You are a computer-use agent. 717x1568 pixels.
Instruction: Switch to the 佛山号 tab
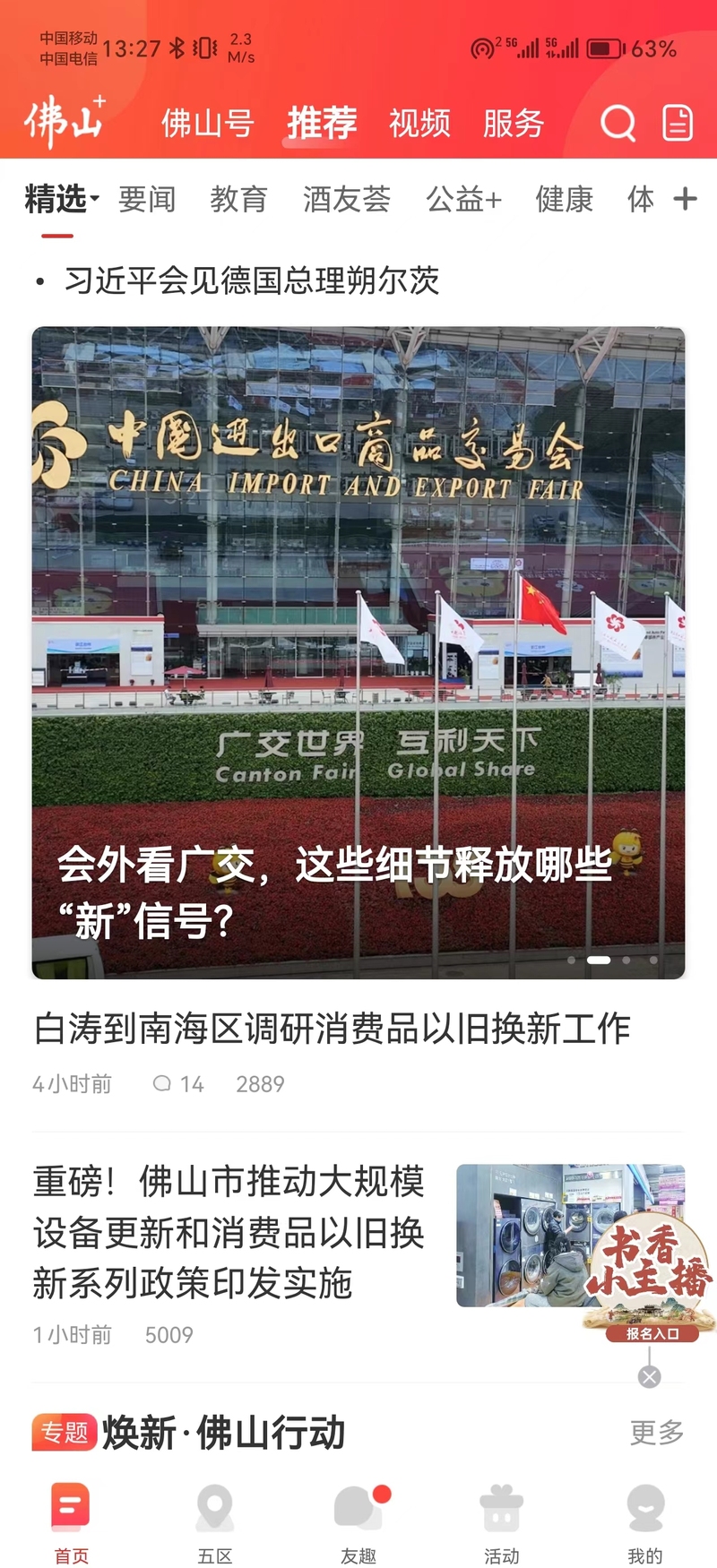click(207, 123)
